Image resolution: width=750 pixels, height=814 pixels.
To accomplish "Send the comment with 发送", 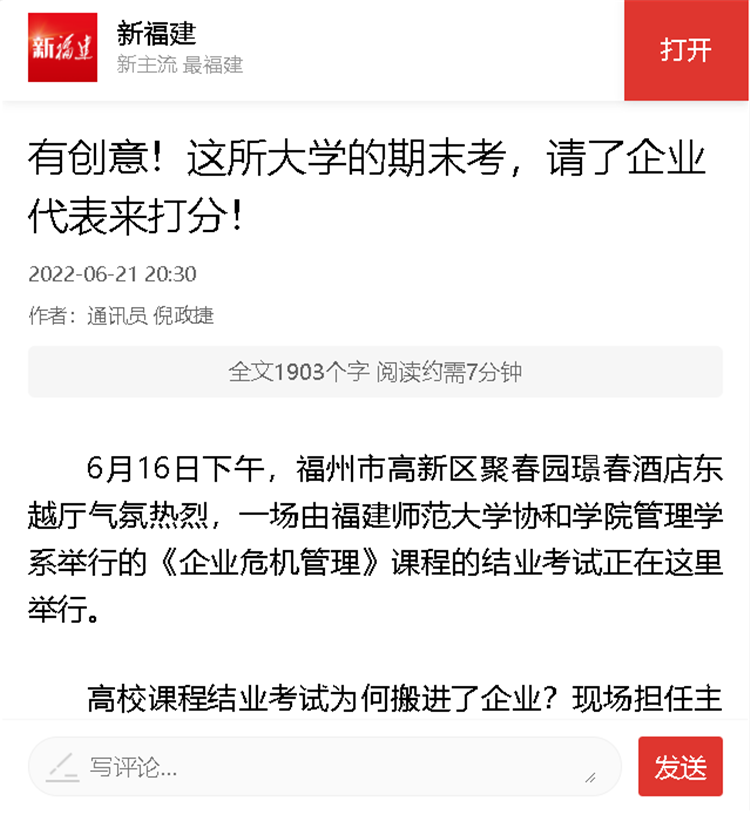I will click(680, 767).
